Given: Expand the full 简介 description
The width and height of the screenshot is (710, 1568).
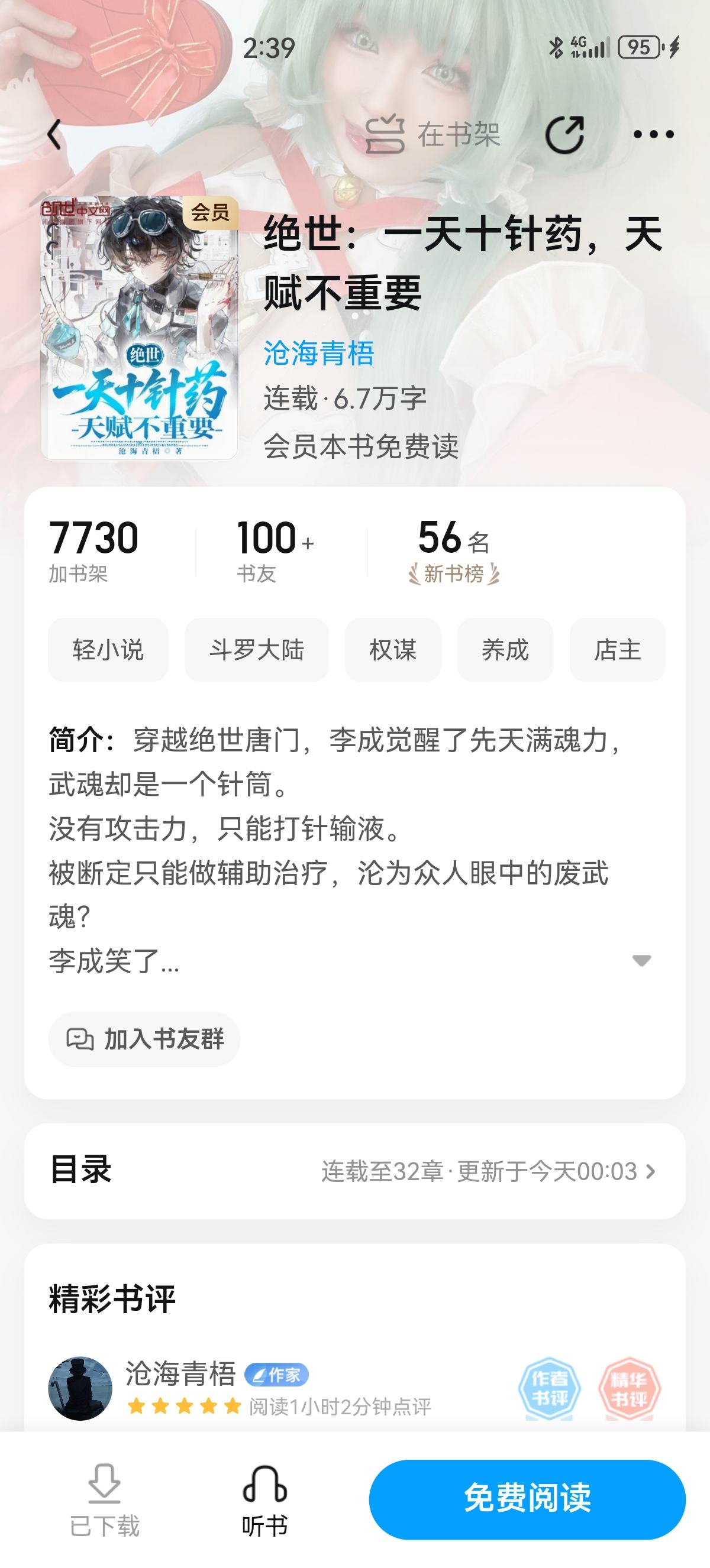Looking at the screenshot, I should [x=641, y=961].
